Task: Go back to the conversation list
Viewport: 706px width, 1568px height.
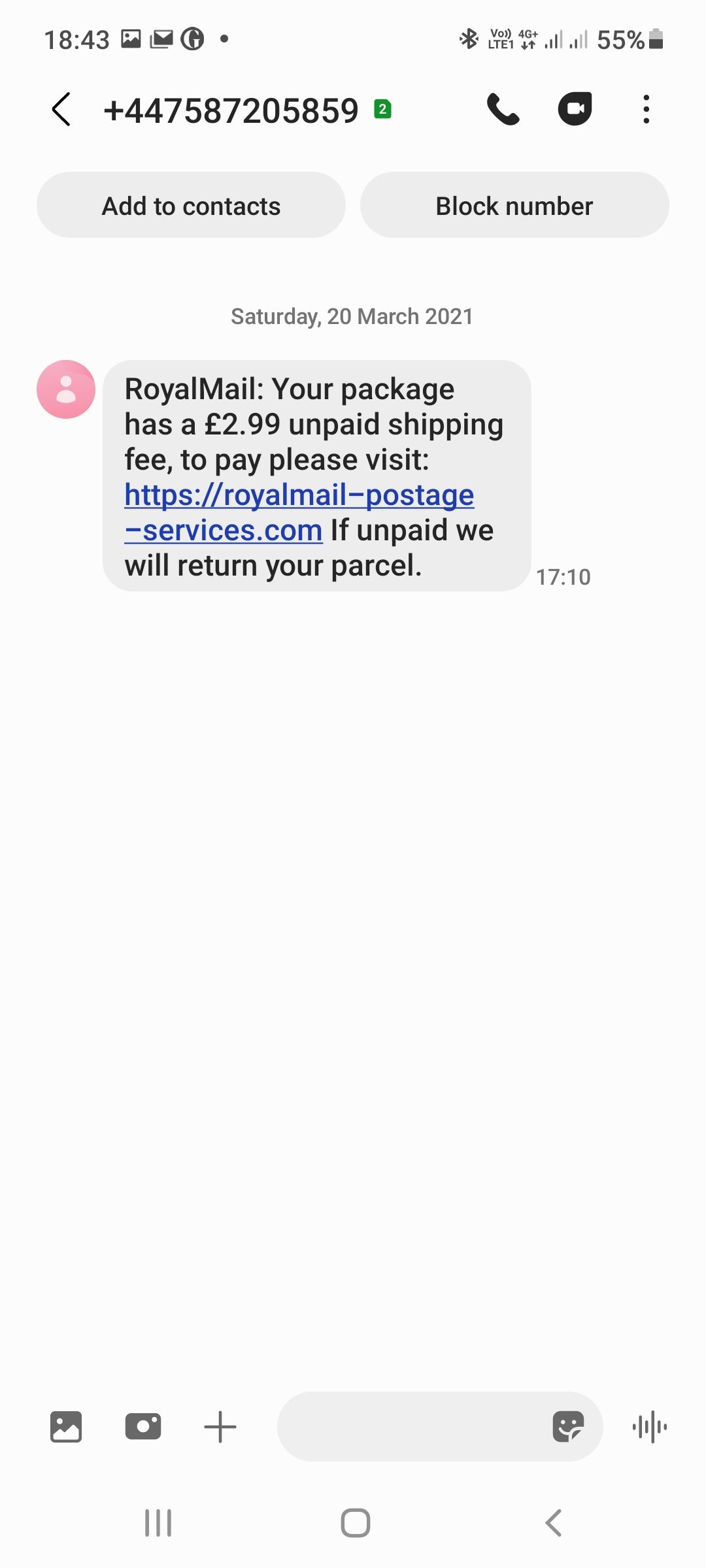Action: pyautogui.click(x=61, y=108)
